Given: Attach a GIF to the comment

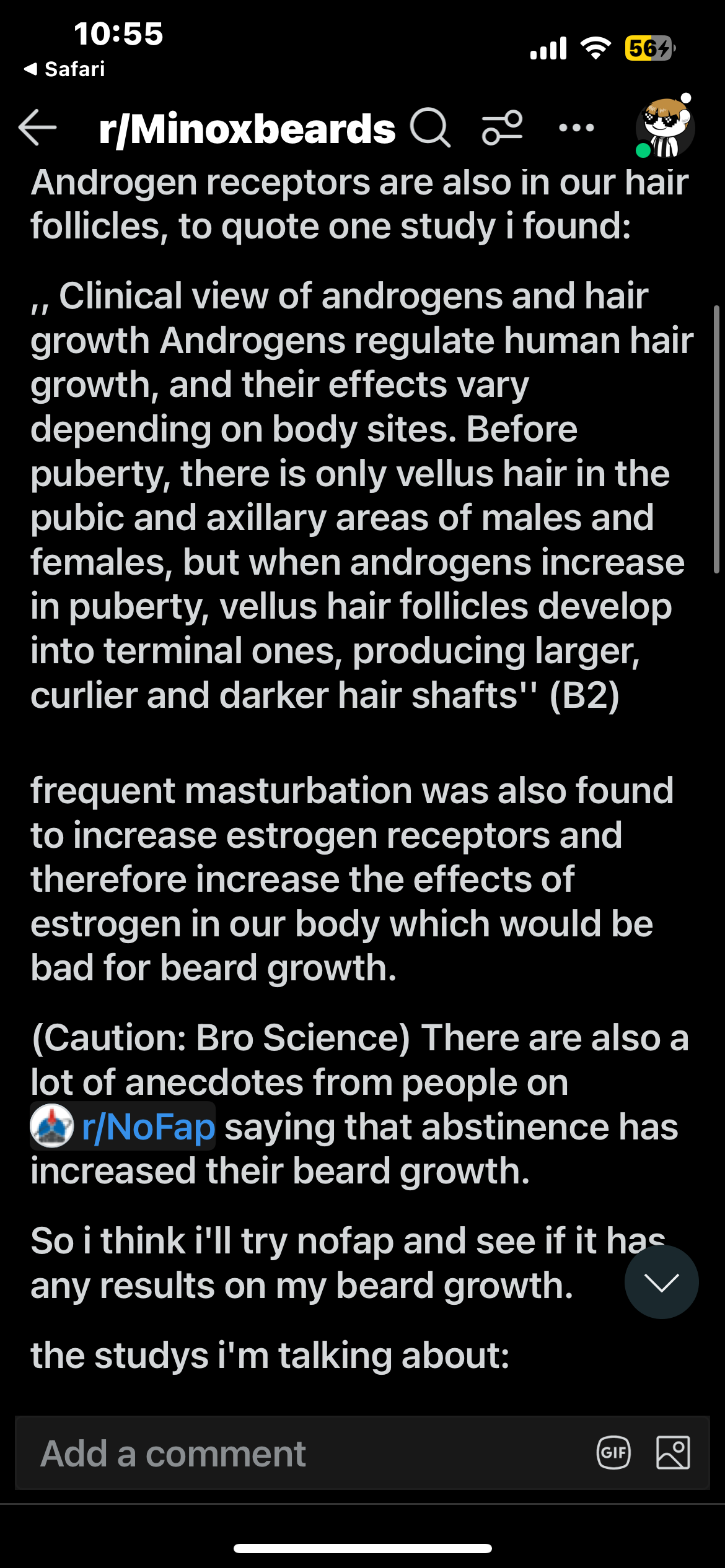Looking at the screenshot, I should coord(613,1453).
